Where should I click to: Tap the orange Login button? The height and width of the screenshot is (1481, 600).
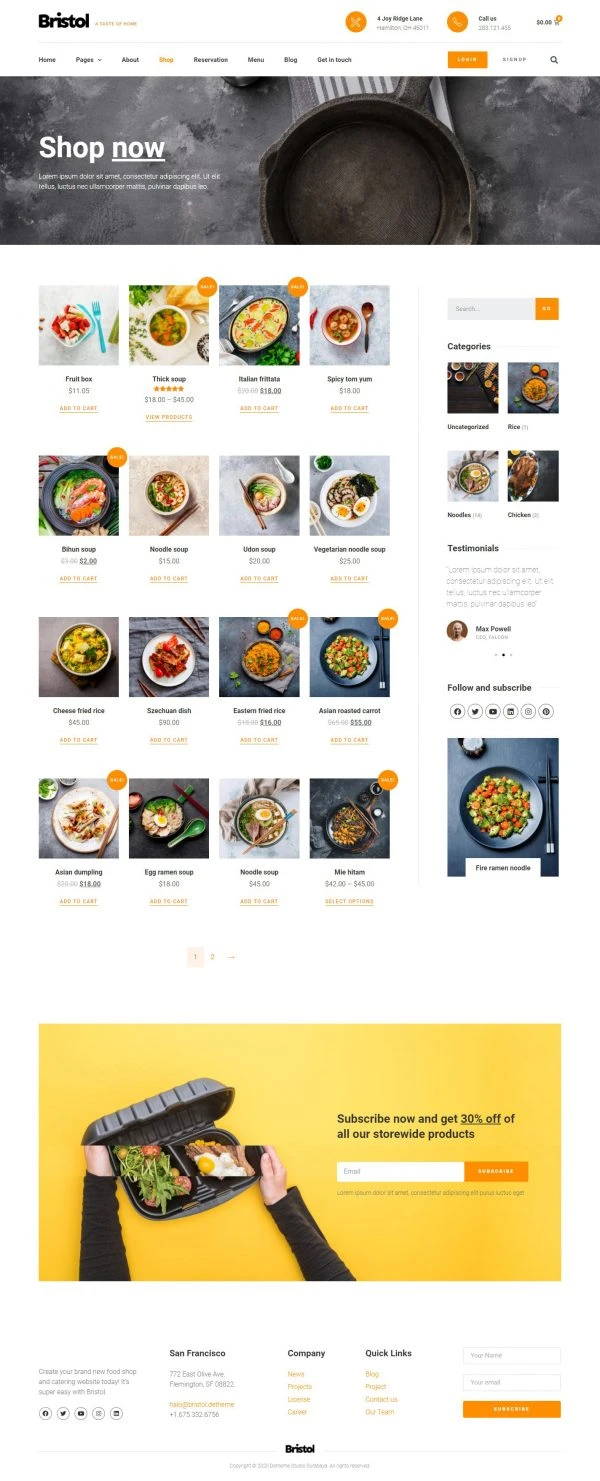[x=467, y=60]
